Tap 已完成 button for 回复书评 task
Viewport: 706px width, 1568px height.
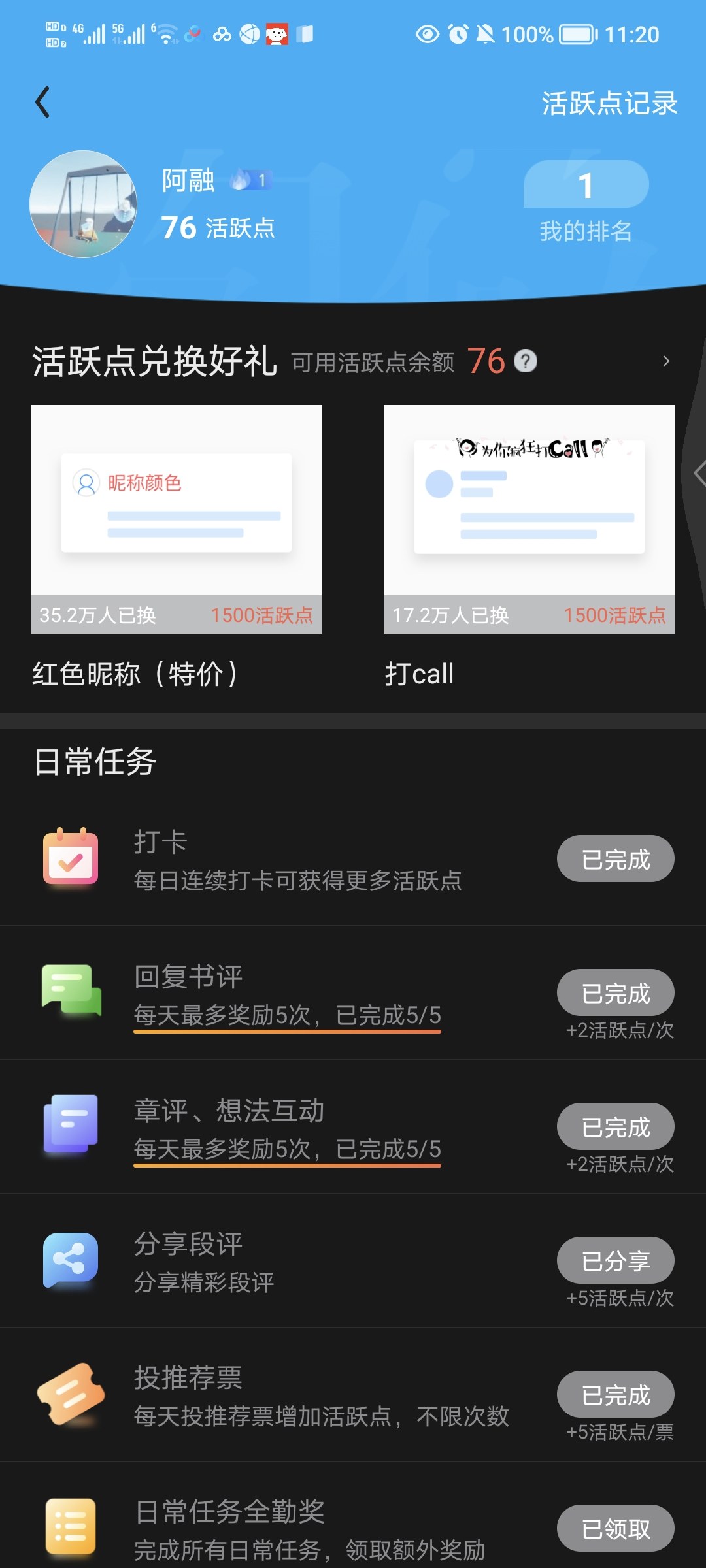pos(615,992)
